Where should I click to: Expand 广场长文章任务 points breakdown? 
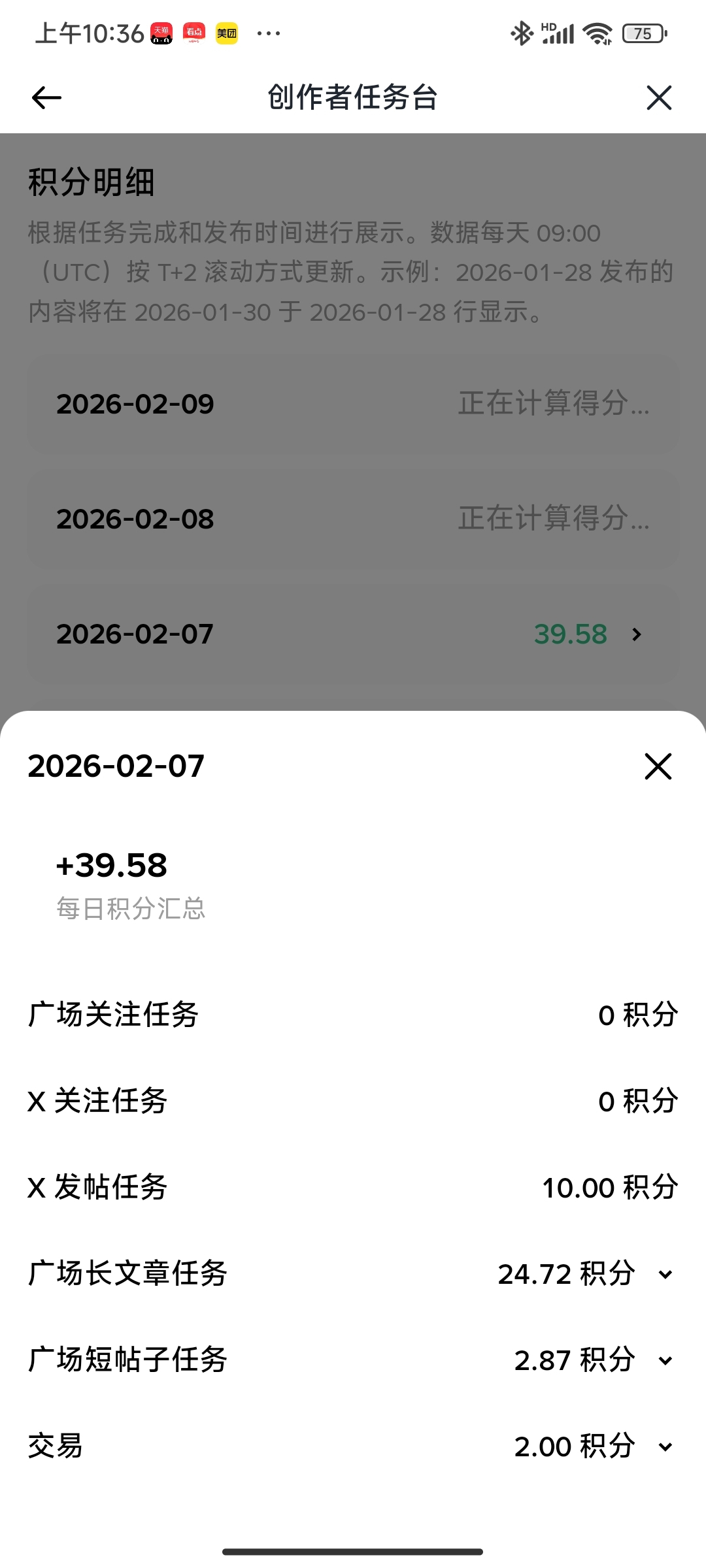(665, 1275)
